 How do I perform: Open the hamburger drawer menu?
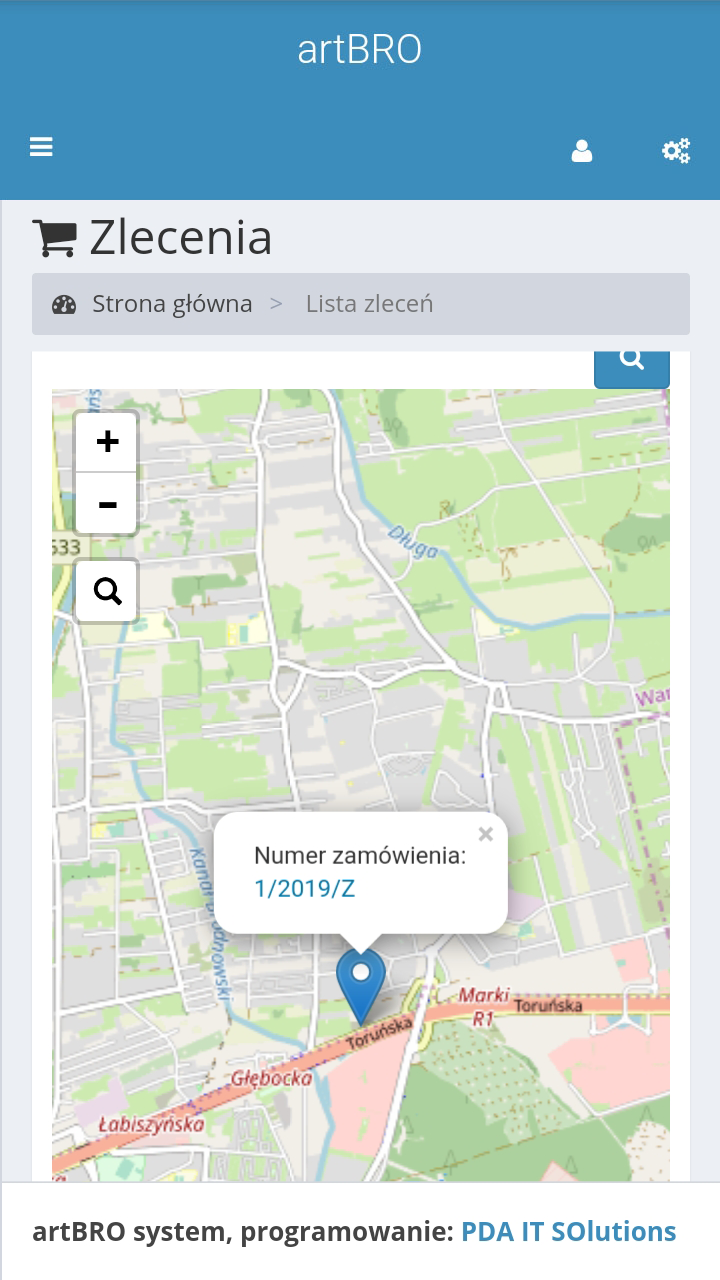pos(41,148)
